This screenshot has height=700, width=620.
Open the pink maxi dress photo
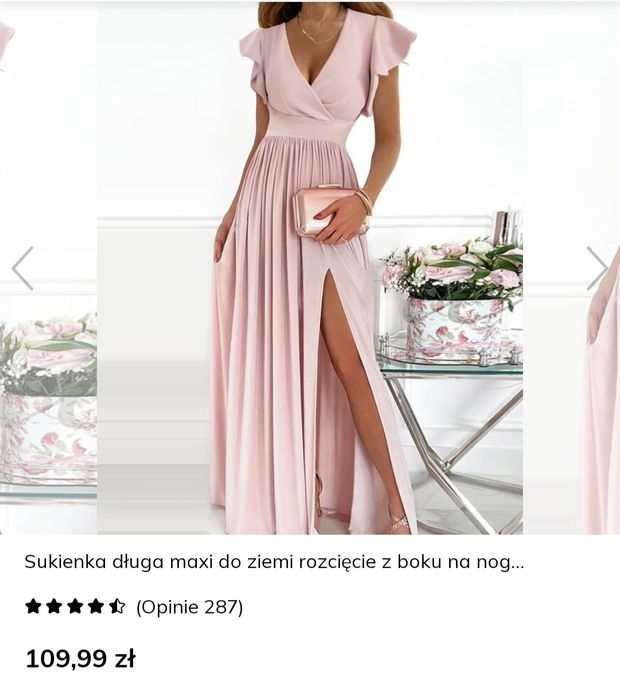(x=310, y=270)
